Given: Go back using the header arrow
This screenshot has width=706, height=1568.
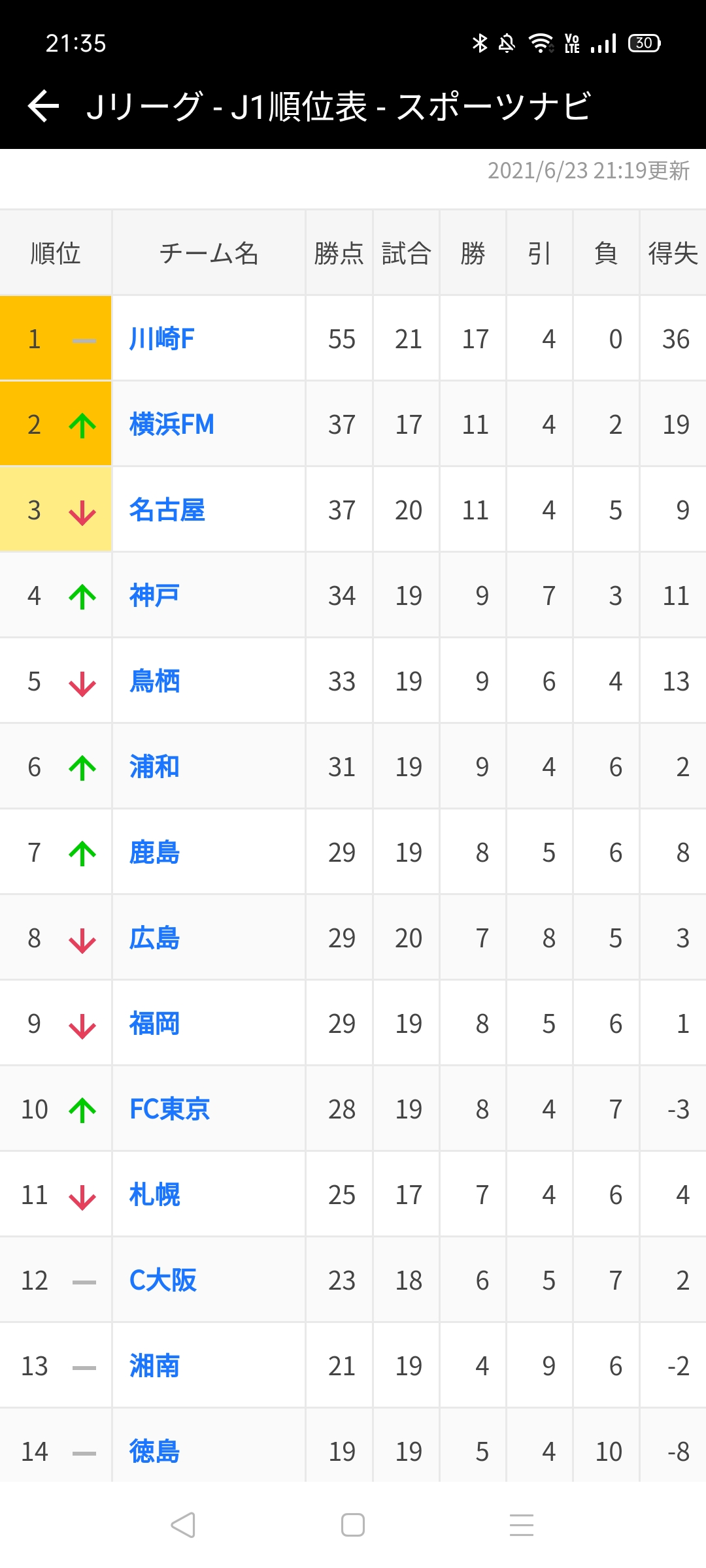Looking at the screenshot, I should [x=43, y=106].
